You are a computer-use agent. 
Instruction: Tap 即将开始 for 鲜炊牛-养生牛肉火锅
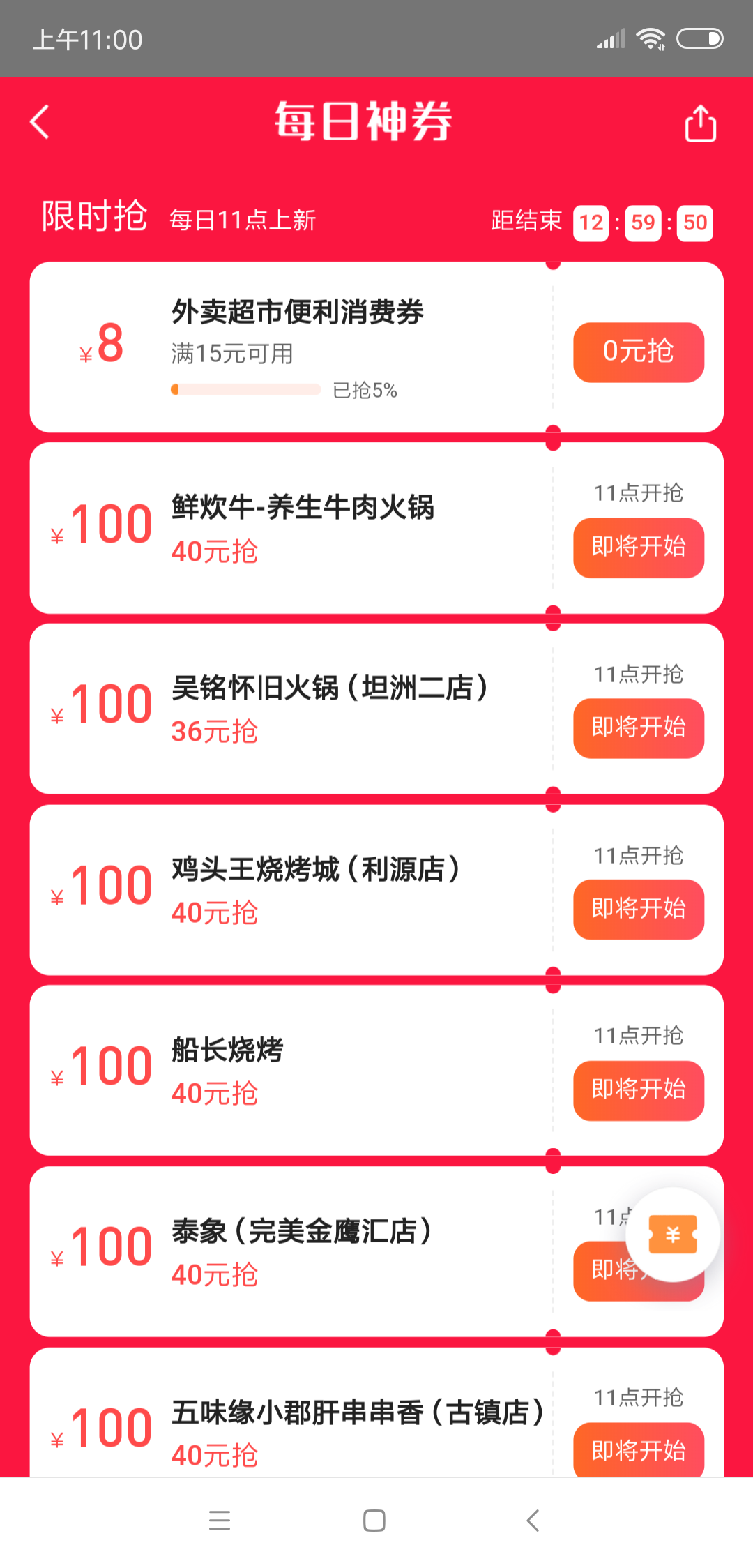click(x=638, y=548)
